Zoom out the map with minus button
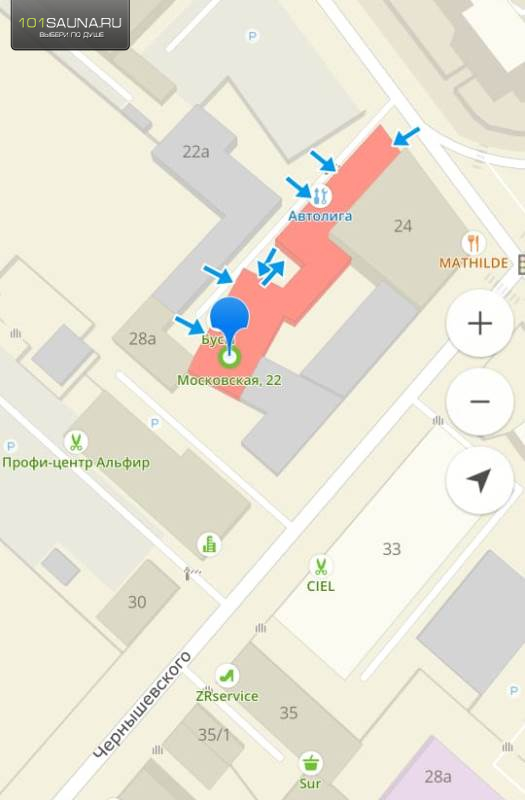Screen dimensions: 525x800 pos(480,402)
